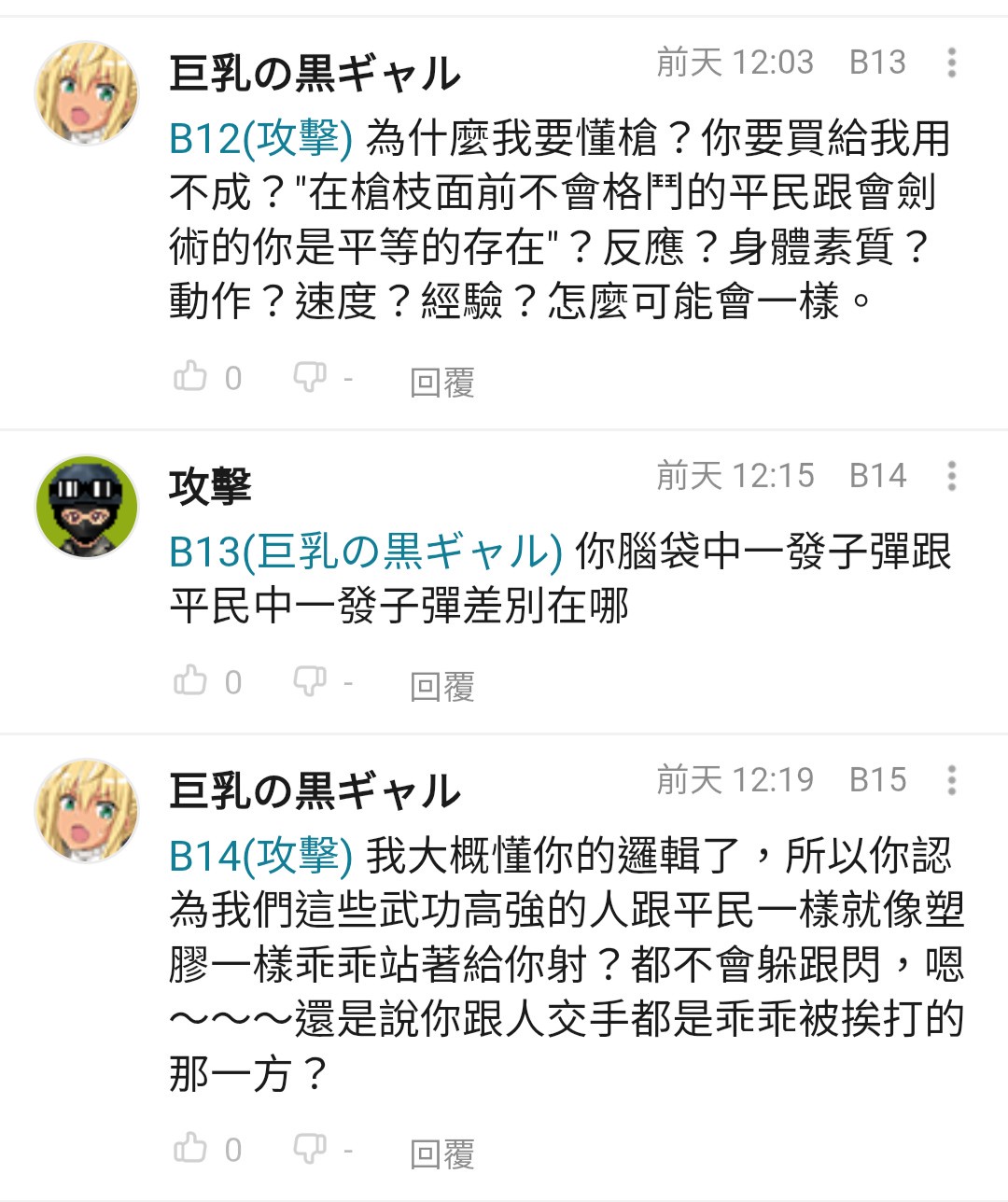
Task: Dislike comment B15
Action: (x=309, y=1149)
